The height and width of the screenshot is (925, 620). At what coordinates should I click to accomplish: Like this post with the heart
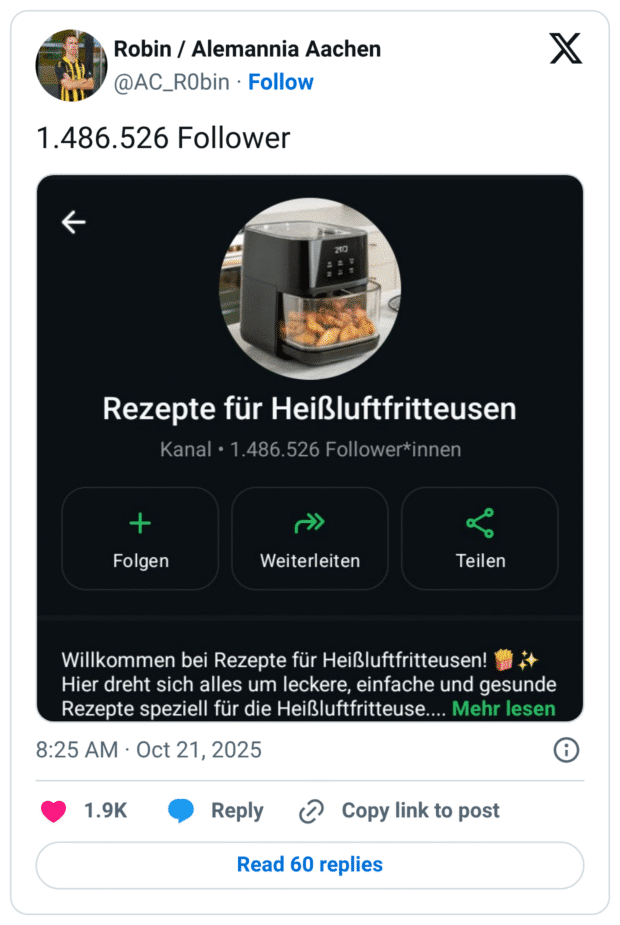54,811
